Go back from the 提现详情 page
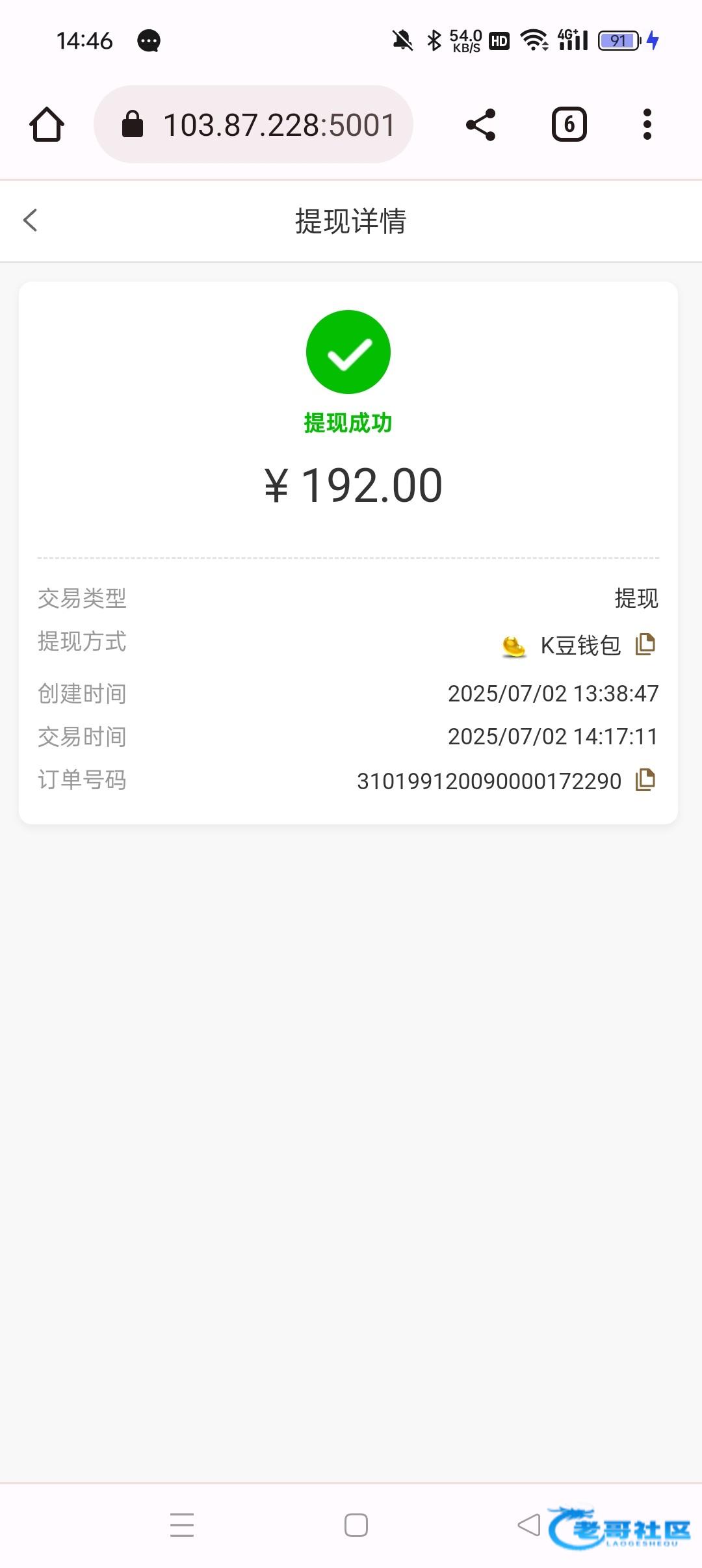The image size is (702, 1568). [x=31, y=220]
